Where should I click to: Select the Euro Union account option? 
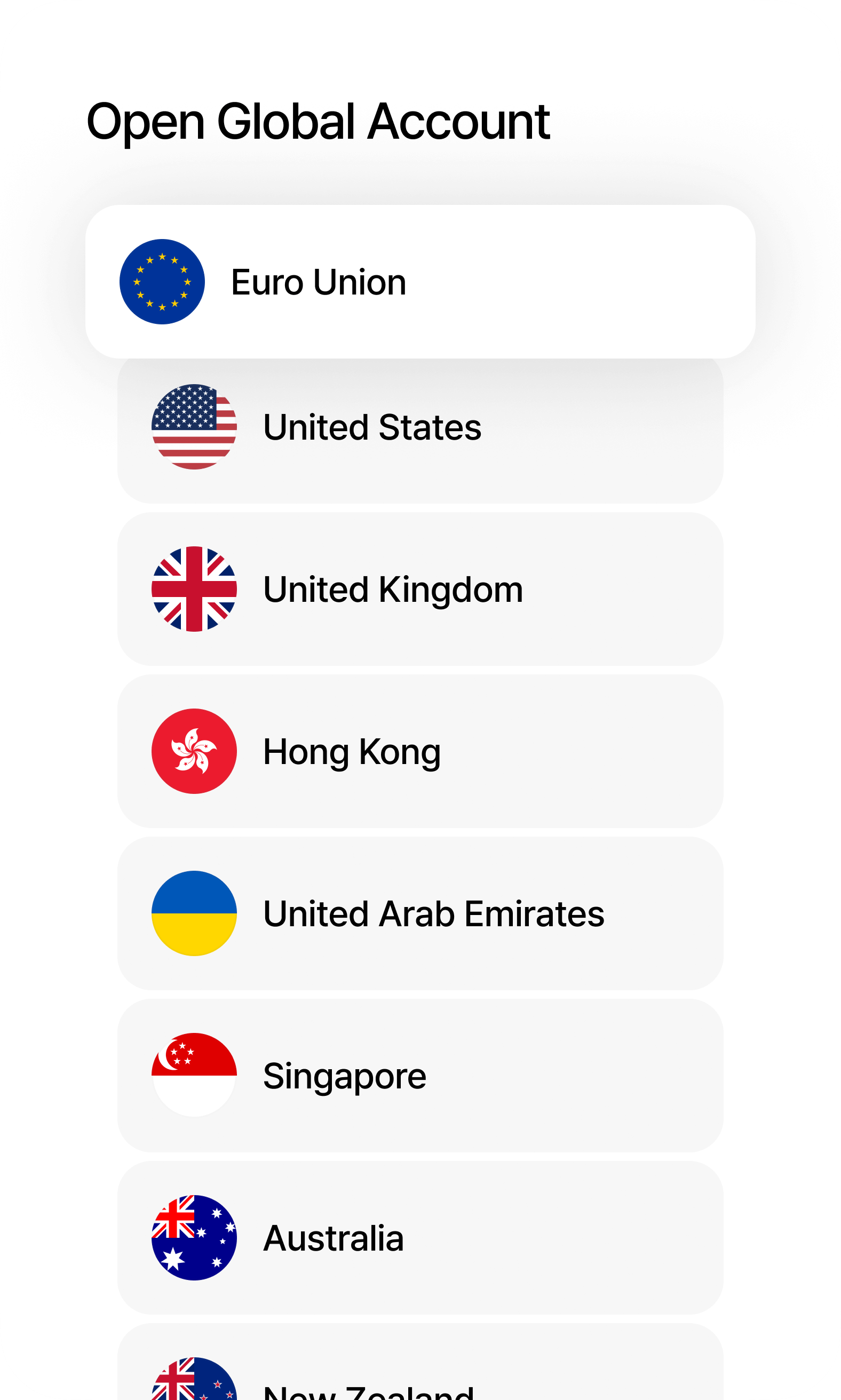click(x=419, y=282)
